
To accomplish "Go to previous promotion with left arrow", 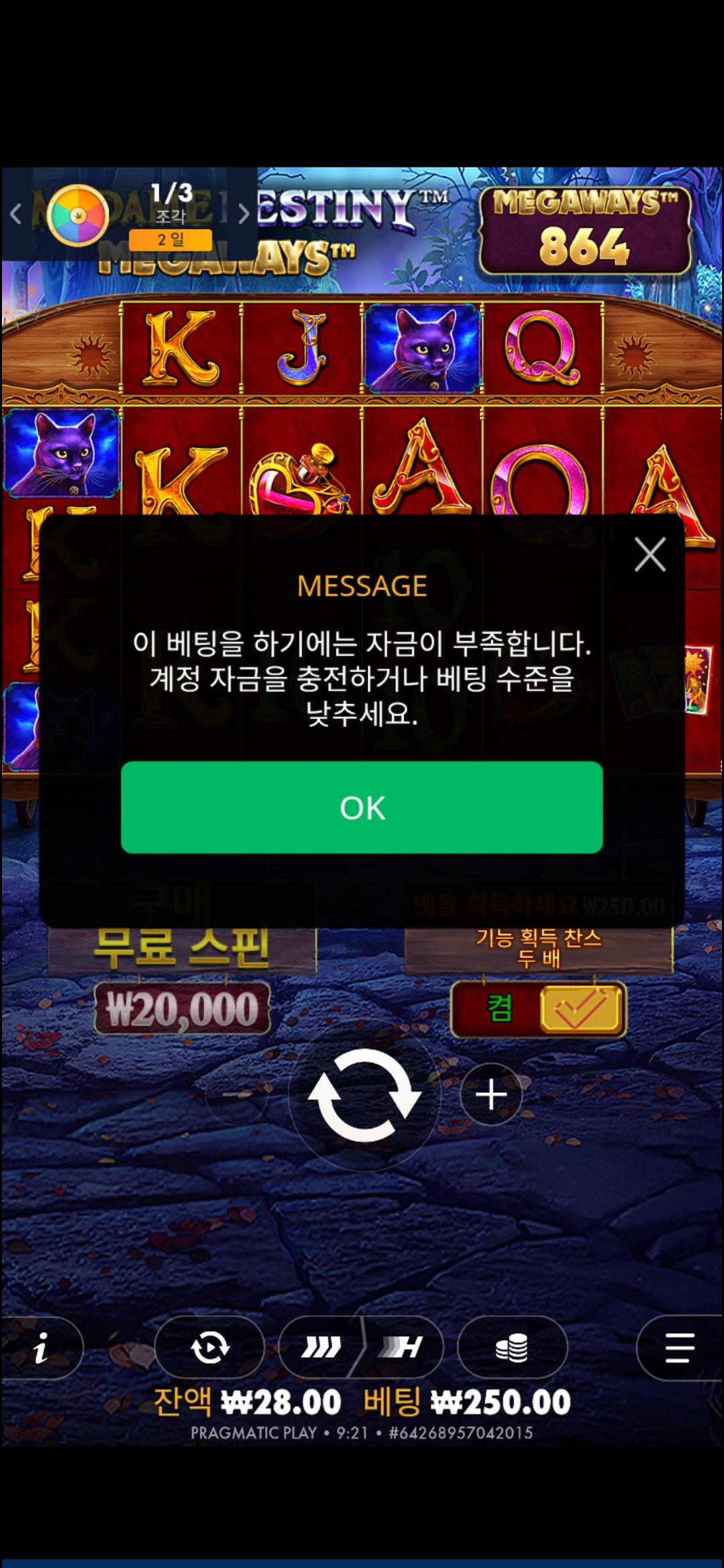I will pyautogui.click(x=16, y=214).
